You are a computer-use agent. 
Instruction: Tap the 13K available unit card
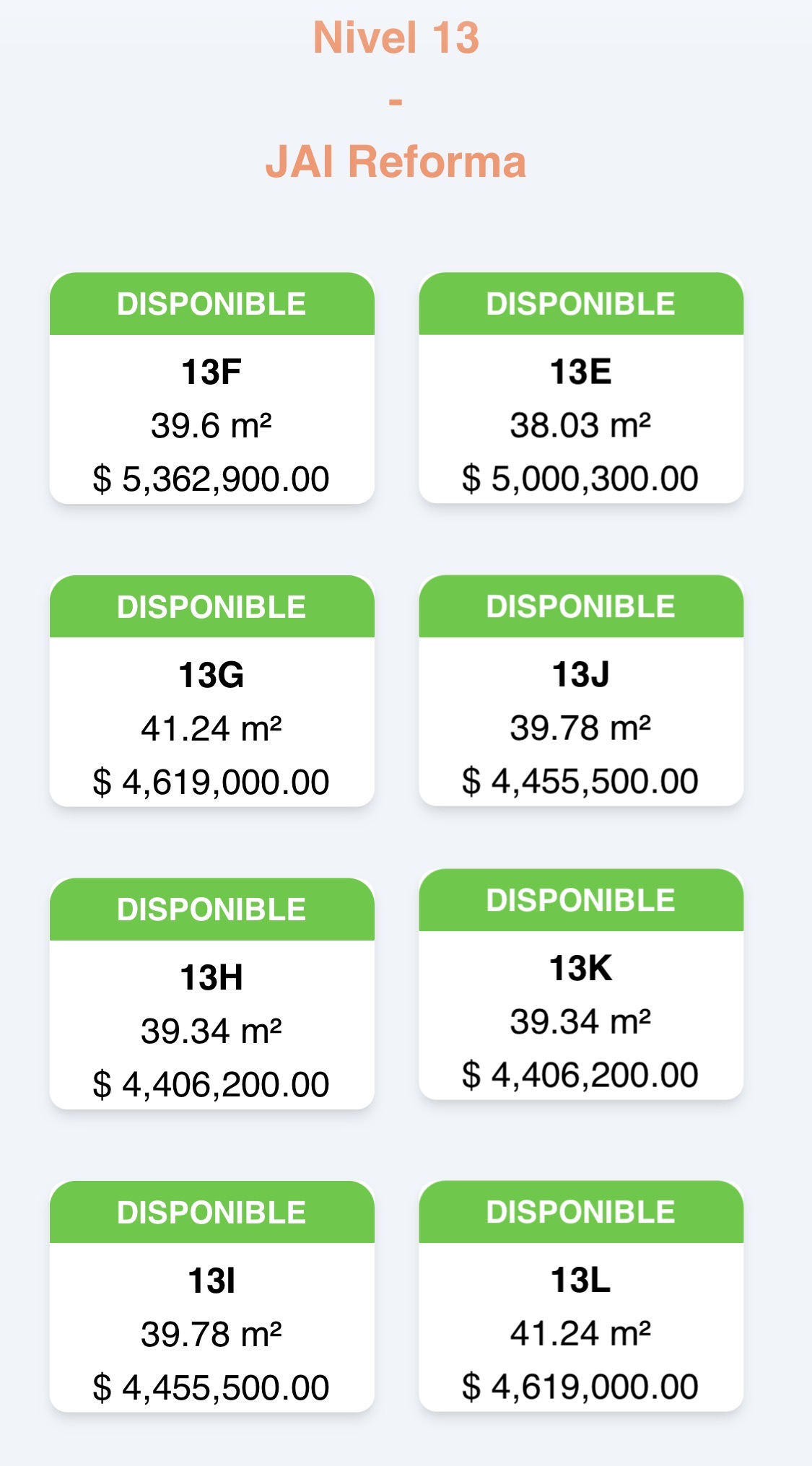point(581,984)
